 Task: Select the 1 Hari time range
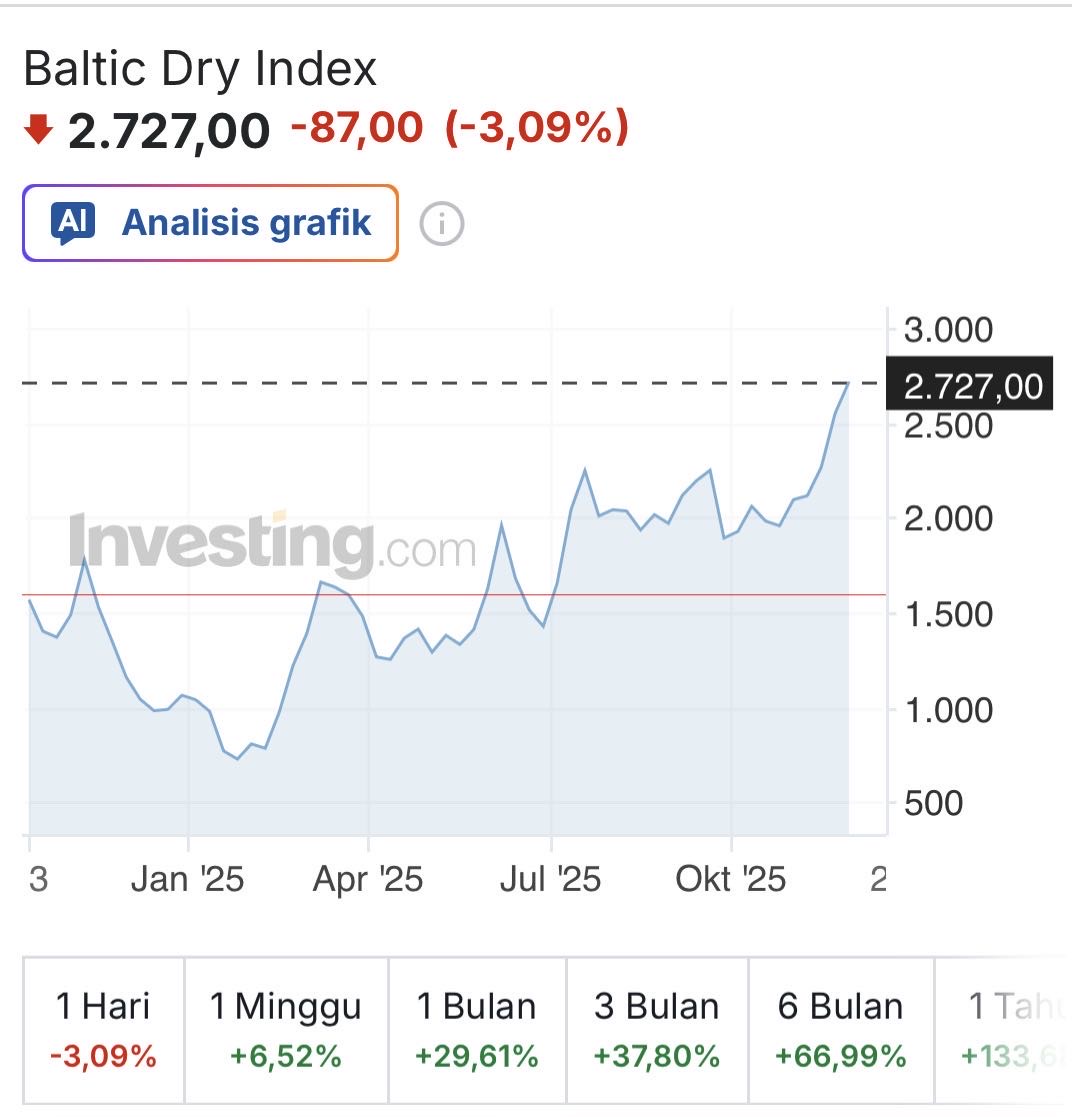(x=105, y=1030)
